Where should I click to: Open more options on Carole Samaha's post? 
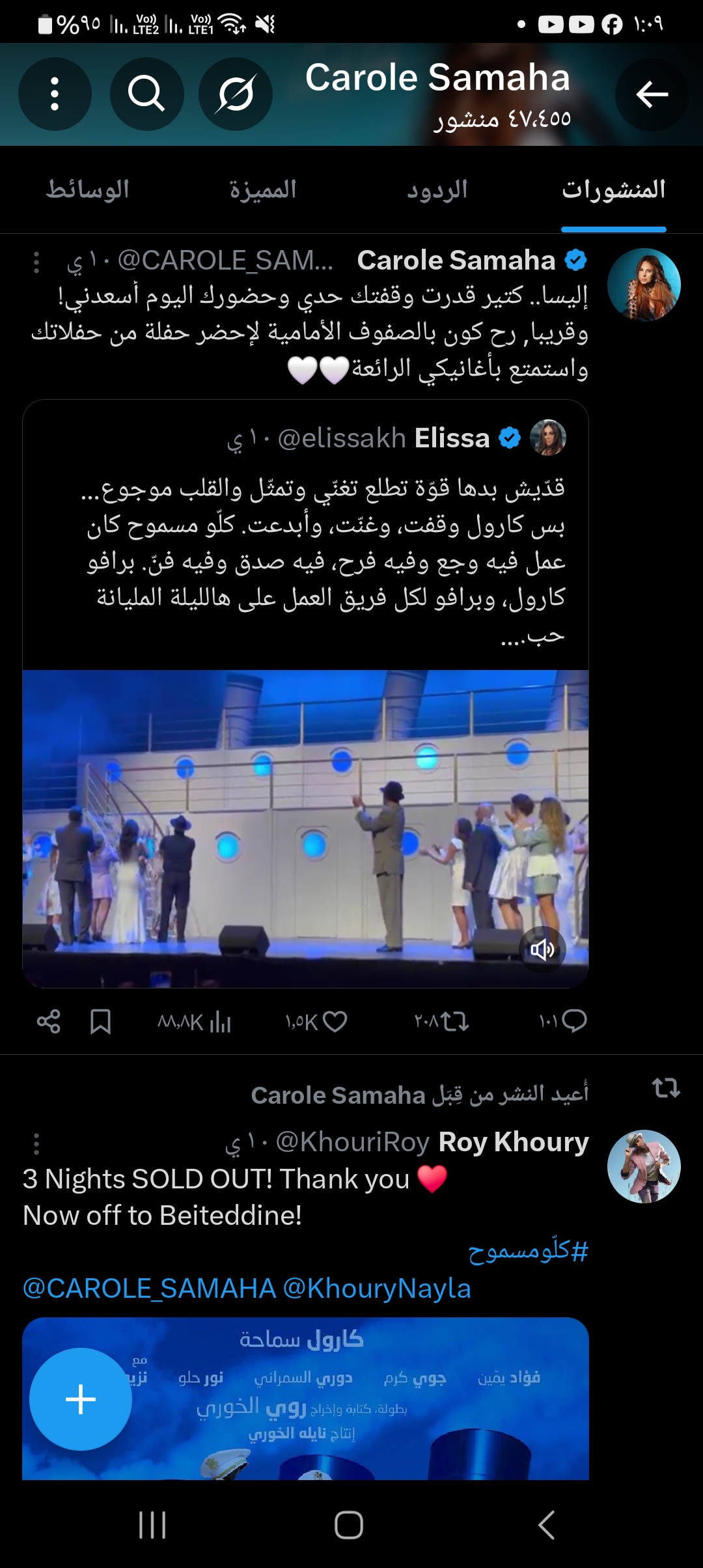pyautogui.click(x=36, y=262)
